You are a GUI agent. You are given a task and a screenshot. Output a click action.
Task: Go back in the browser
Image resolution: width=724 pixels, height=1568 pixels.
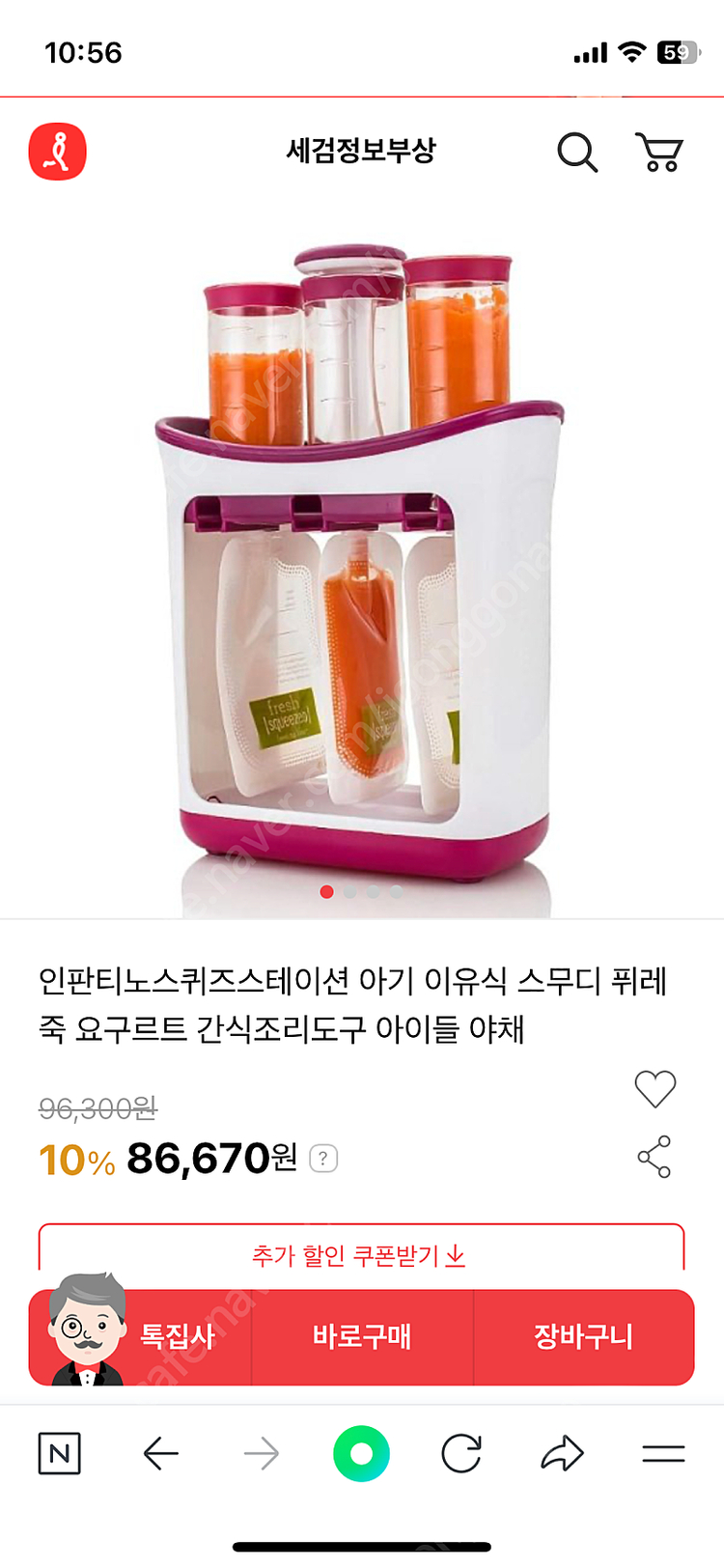[x=160, y=1453]
